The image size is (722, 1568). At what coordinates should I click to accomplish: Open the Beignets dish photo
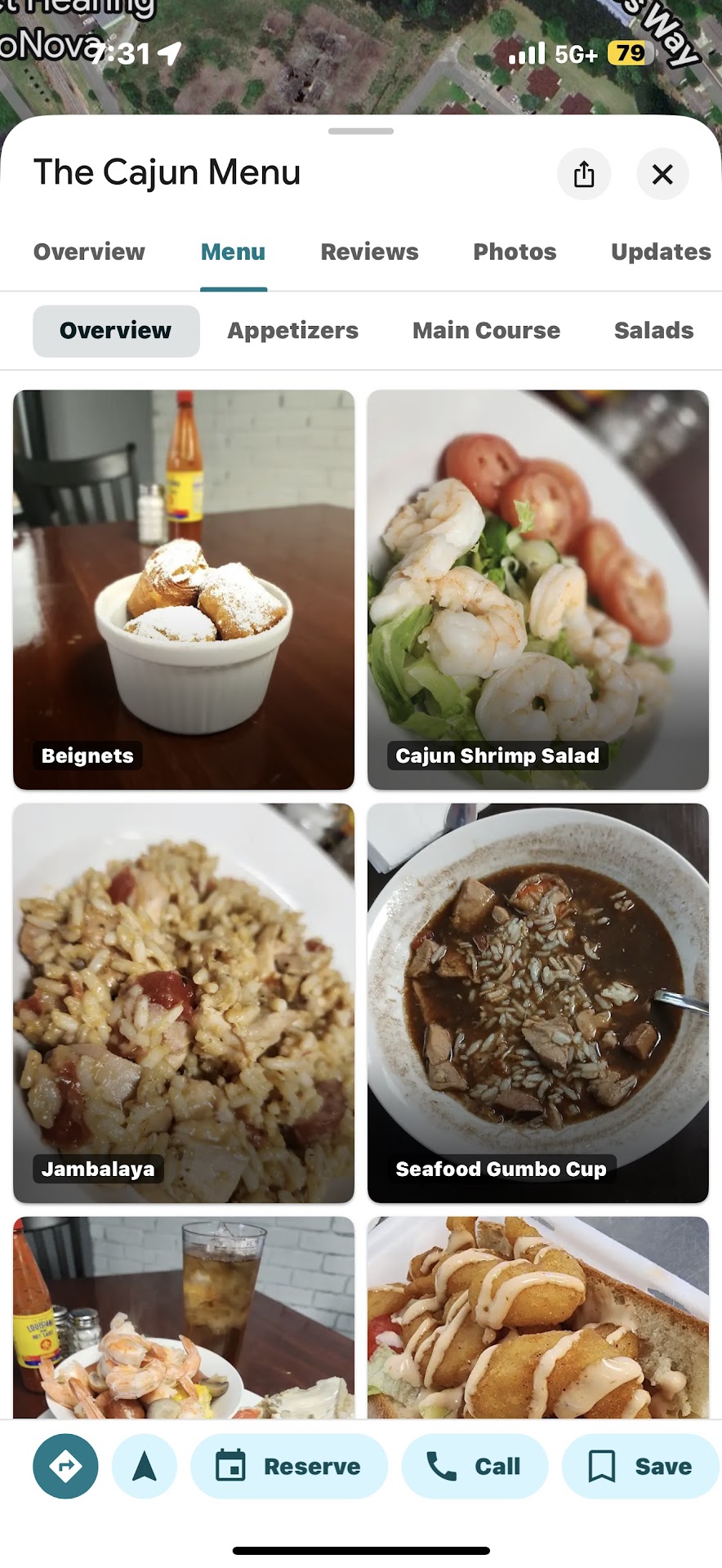(184, 589)
